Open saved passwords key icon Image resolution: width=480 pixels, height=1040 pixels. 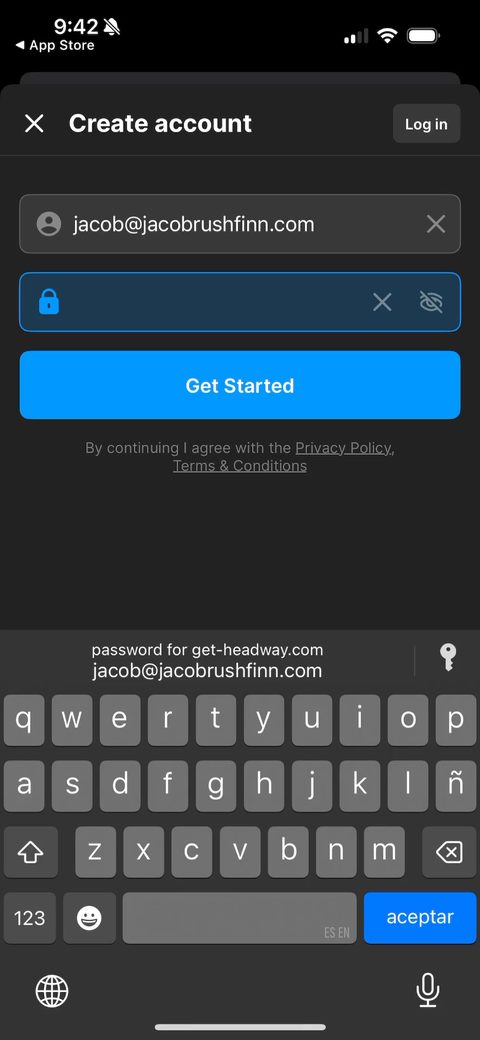coord(448,658)
